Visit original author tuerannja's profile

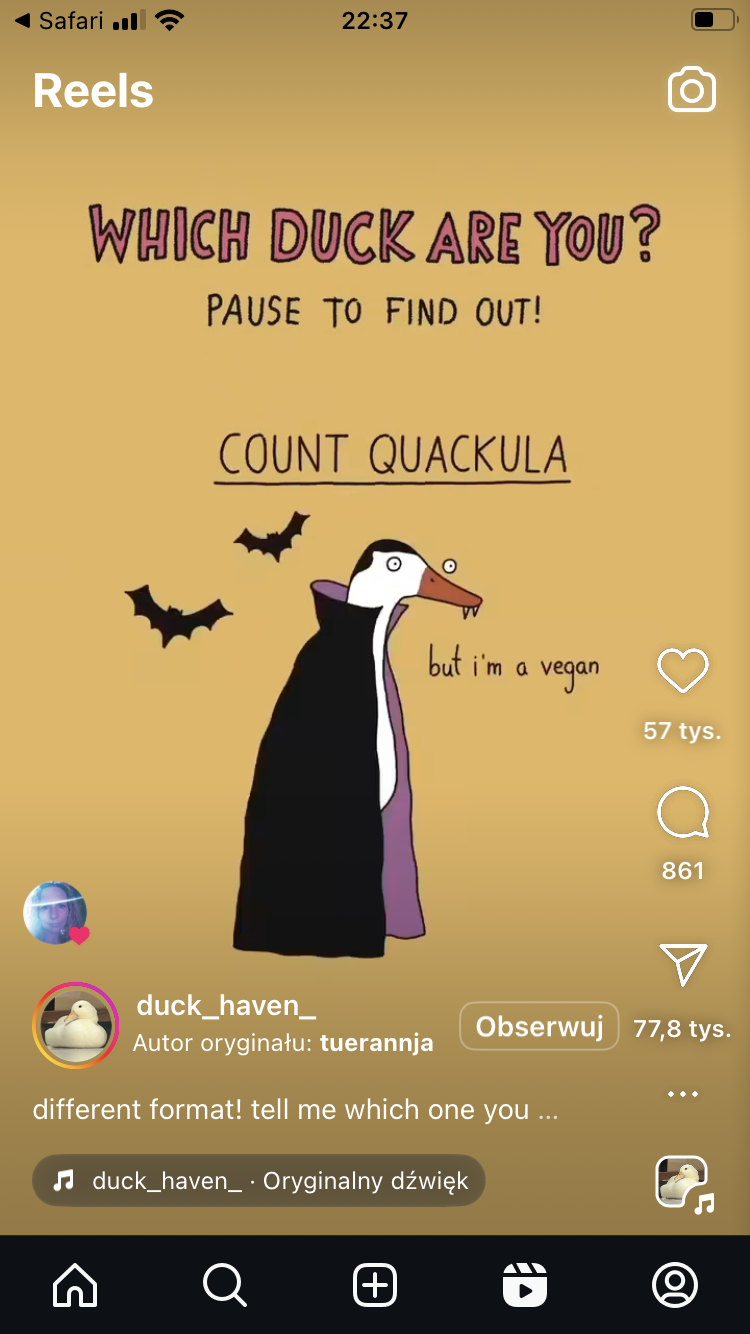coord(377,1044)
